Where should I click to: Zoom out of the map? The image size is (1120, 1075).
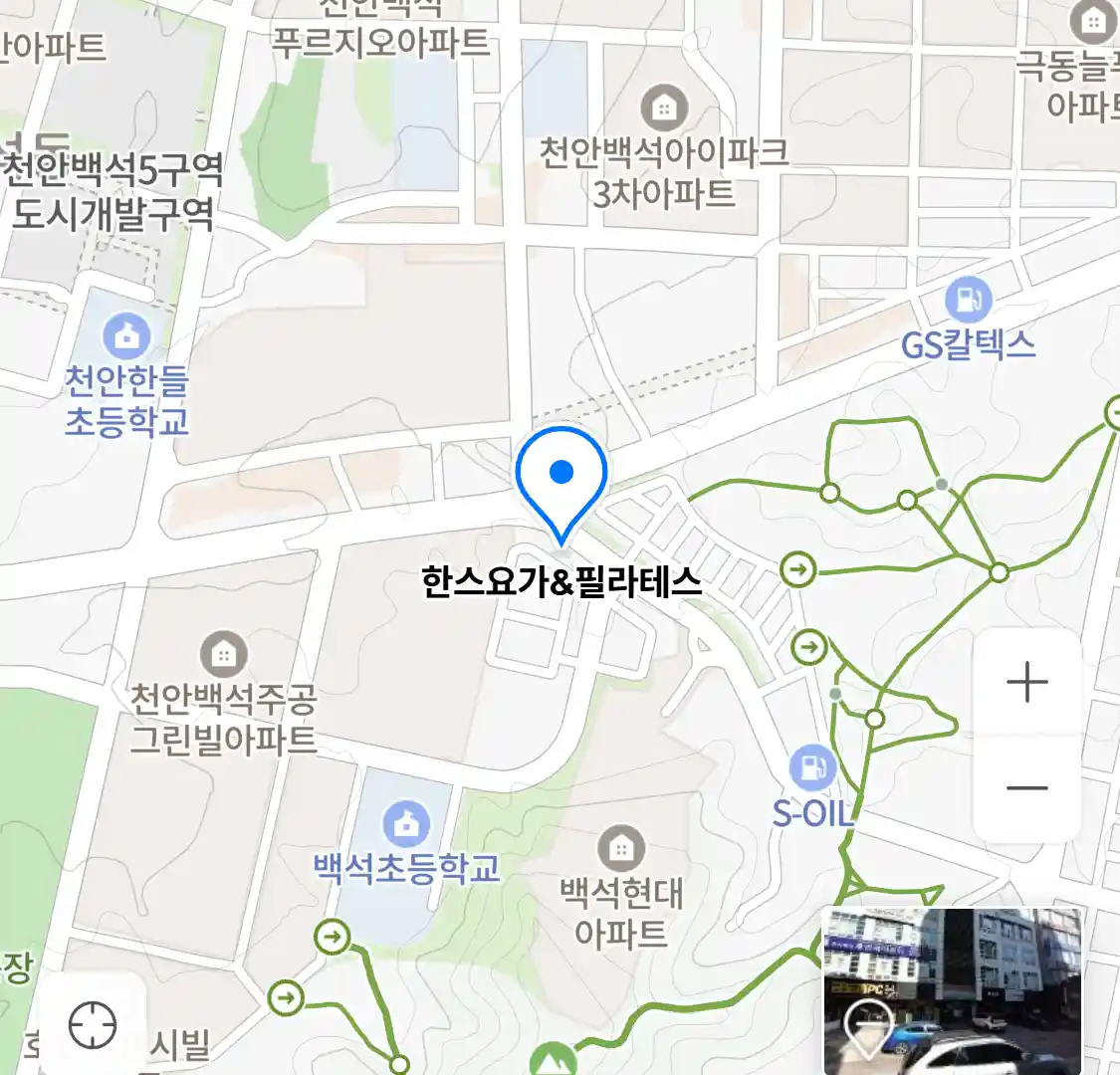pyautogui.click(x=1026, y=788)
